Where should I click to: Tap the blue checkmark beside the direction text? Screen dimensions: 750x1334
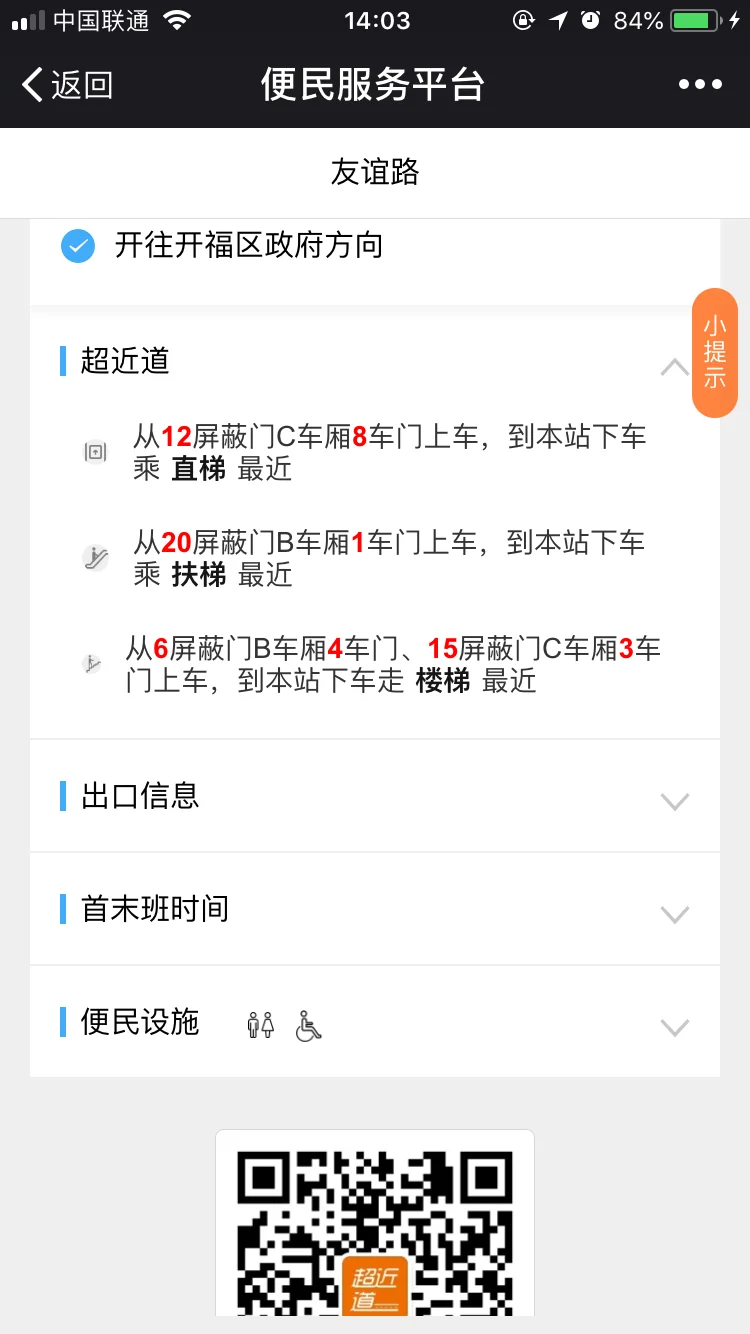pyautogui.click(x=77, y=246)
